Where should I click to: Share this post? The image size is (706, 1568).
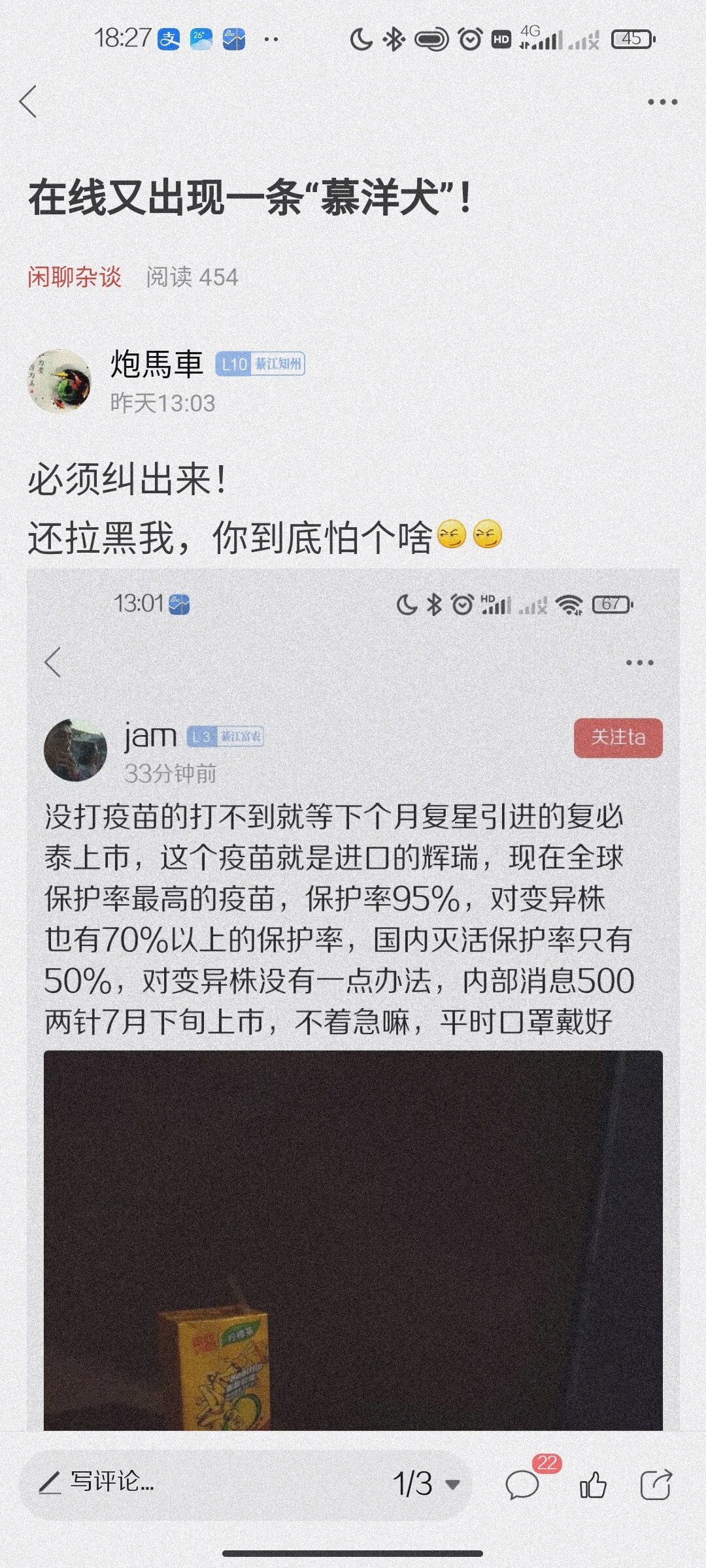(656, 1484)
